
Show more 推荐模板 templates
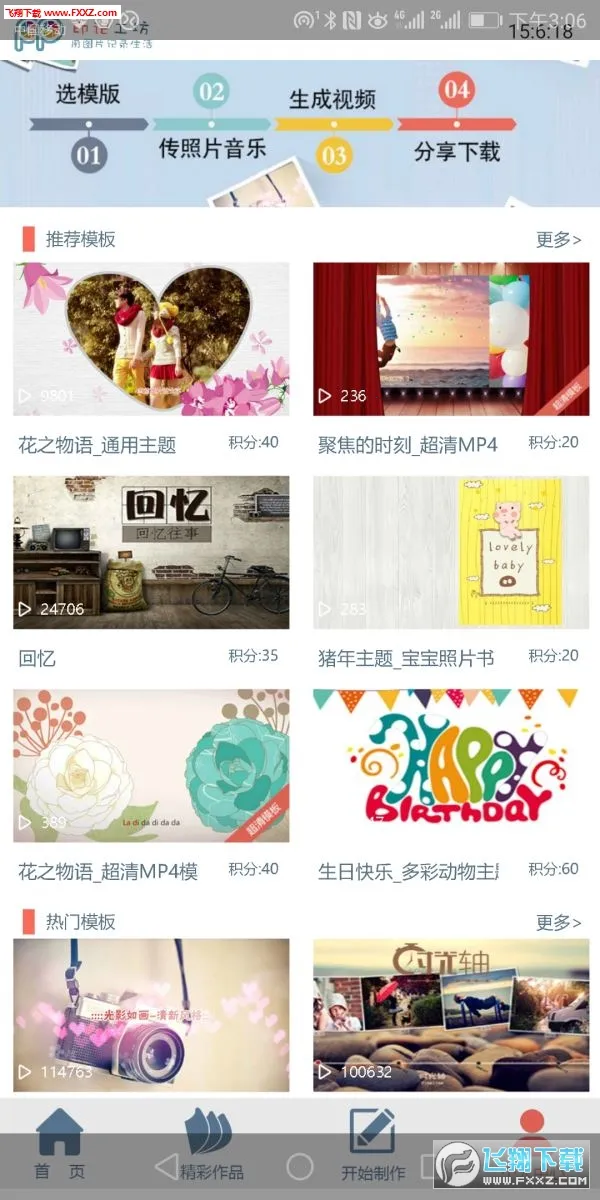558,240
